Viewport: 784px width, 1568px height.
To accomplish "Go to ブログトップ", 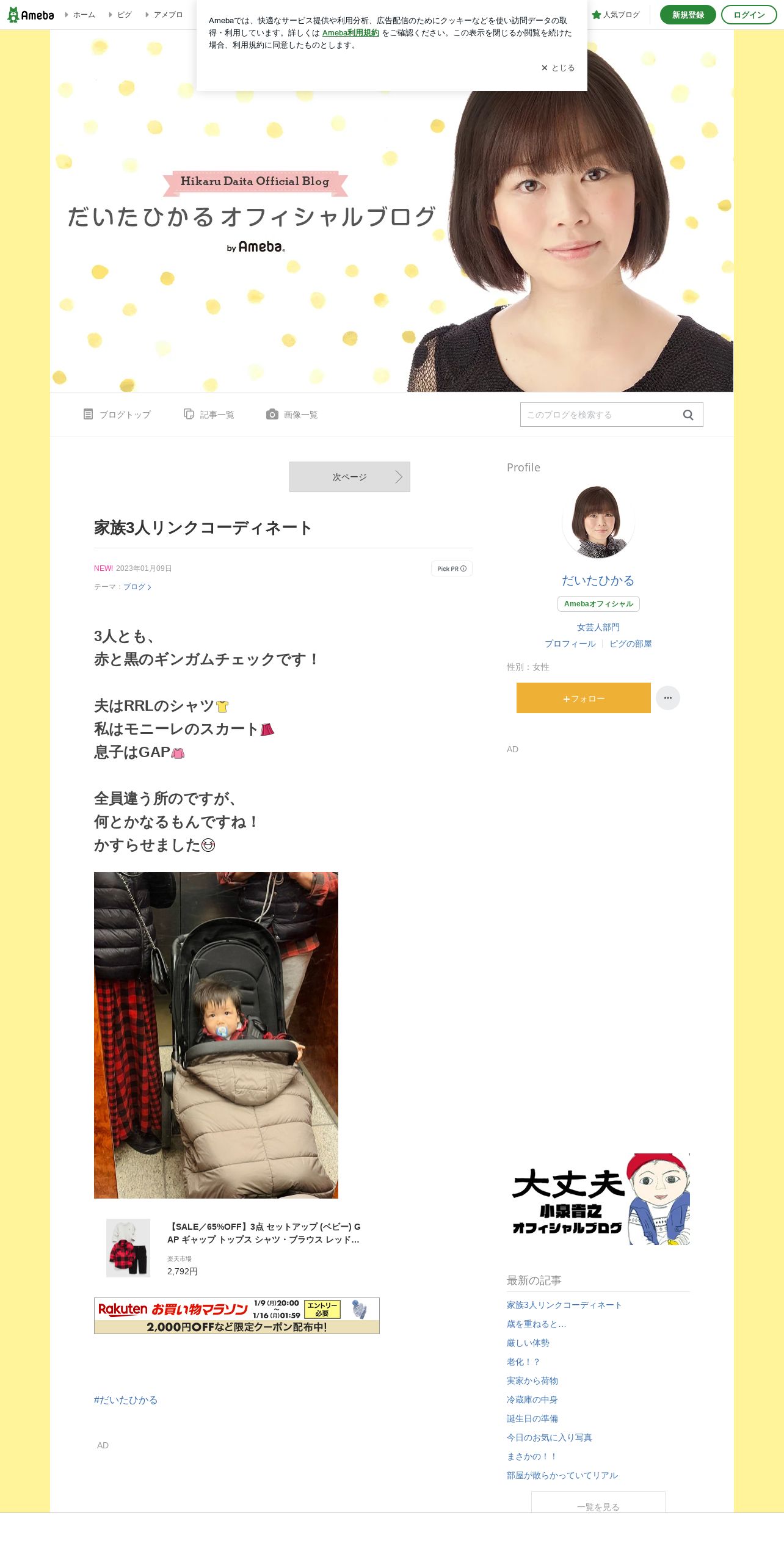I will (117, 415).
